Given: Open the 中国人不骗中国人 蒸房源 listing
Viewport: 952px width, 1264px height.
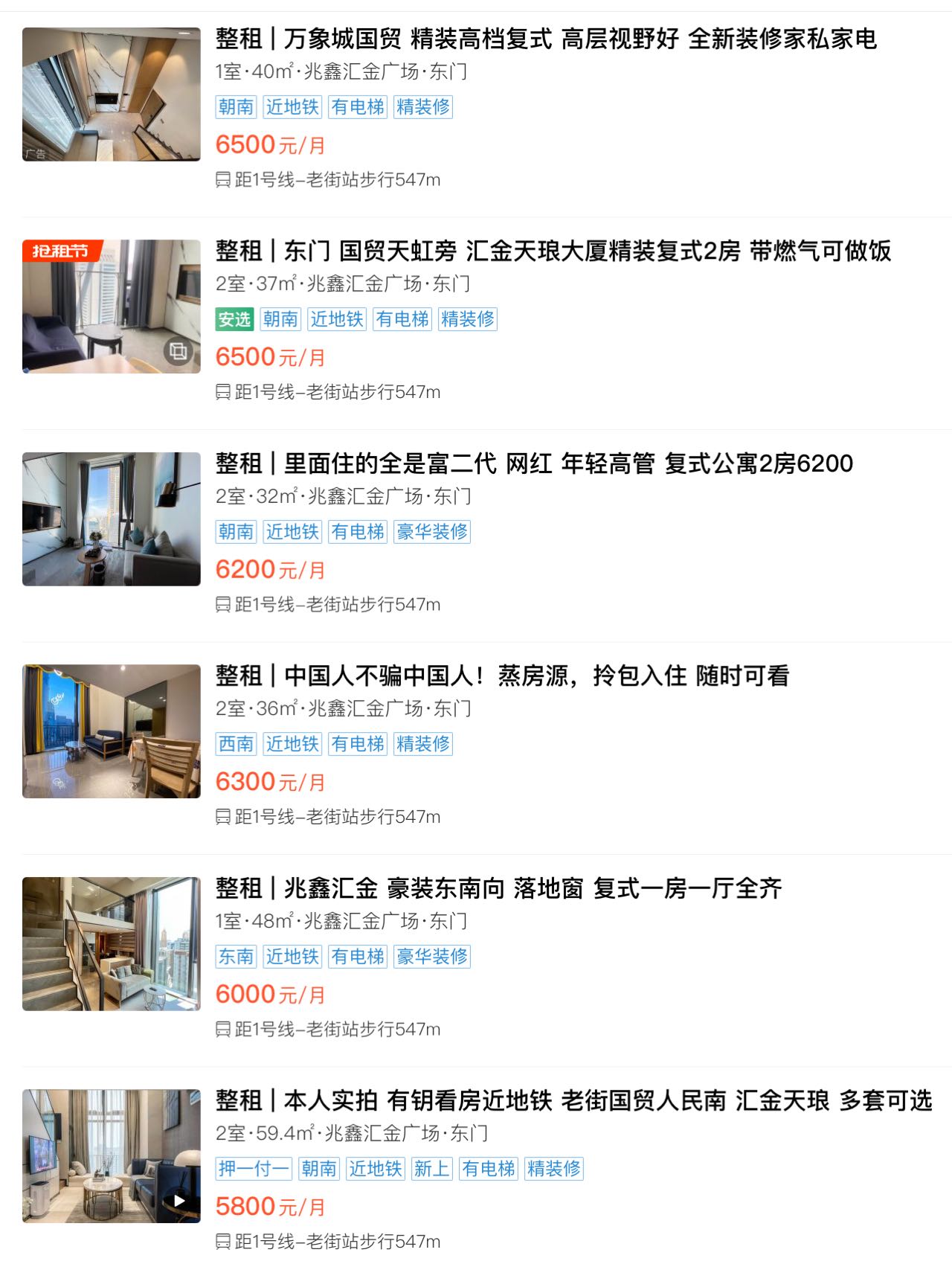Looking at the screenshot, I should (502, 676).
